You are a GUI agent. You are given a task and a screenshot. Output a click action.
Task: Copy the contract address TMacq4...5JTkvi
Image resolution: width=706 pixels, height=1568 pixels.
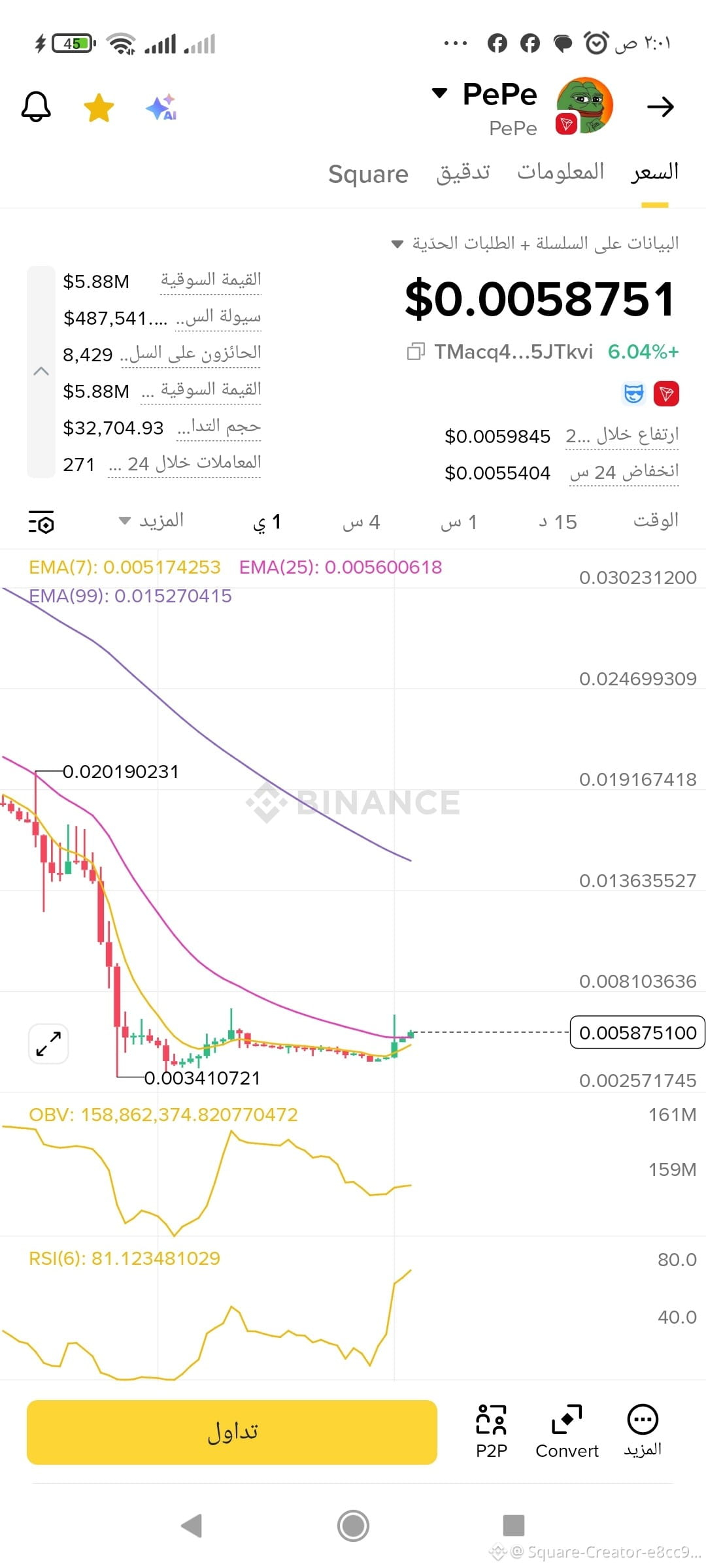[x=416, y=352]
